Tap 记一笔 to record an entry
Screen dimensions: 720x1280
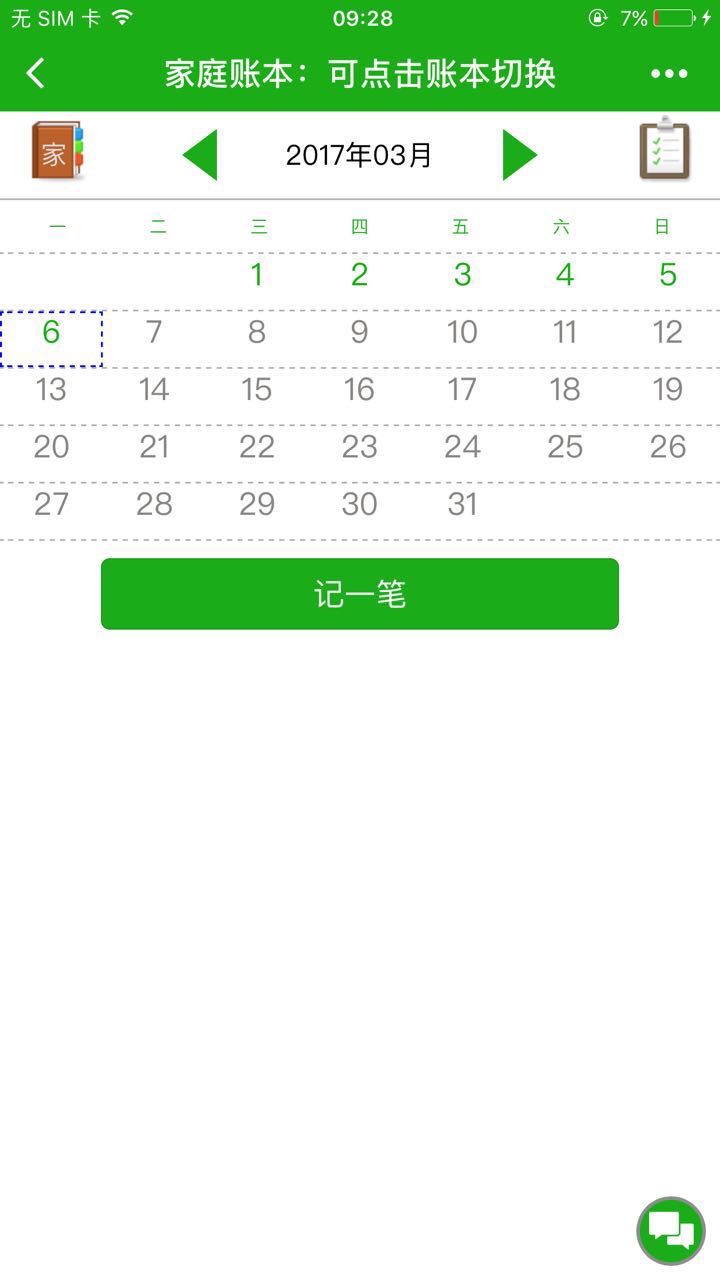point(360,594)
